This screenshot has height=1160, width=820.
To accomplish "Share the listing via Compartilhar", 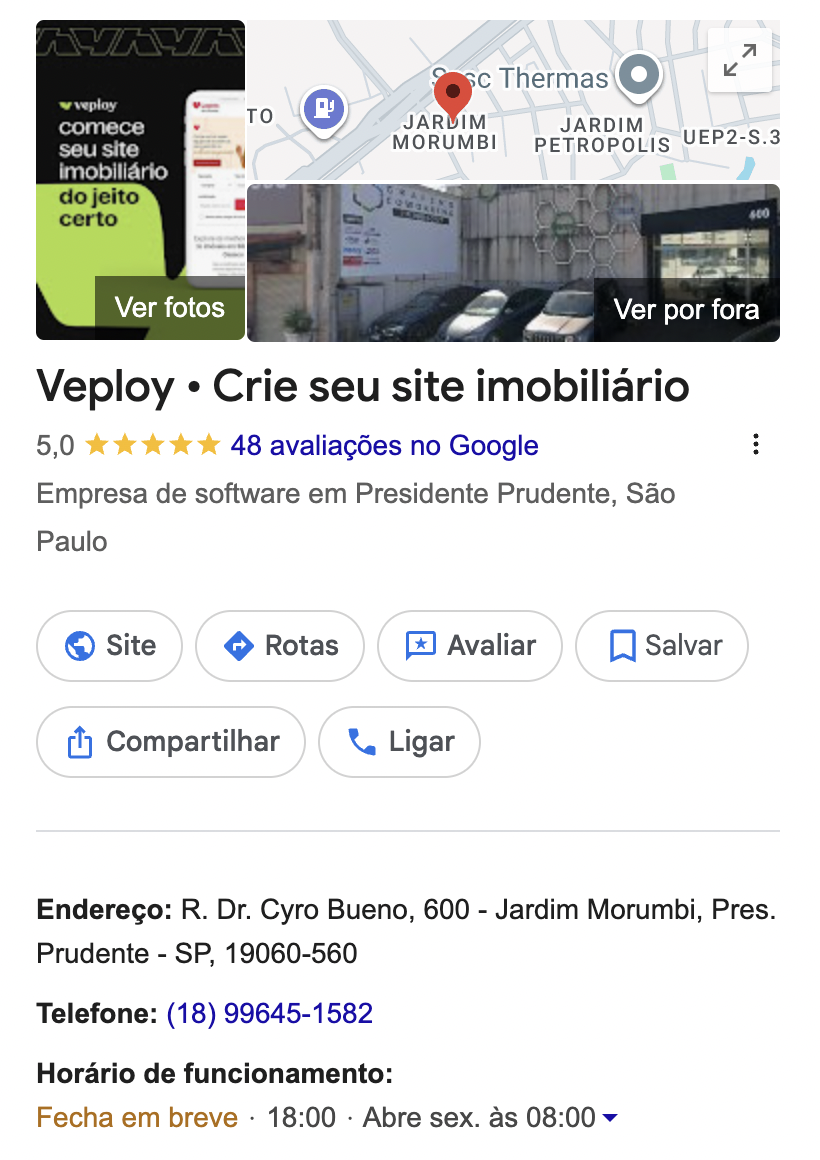I will (x=171, y=742).
